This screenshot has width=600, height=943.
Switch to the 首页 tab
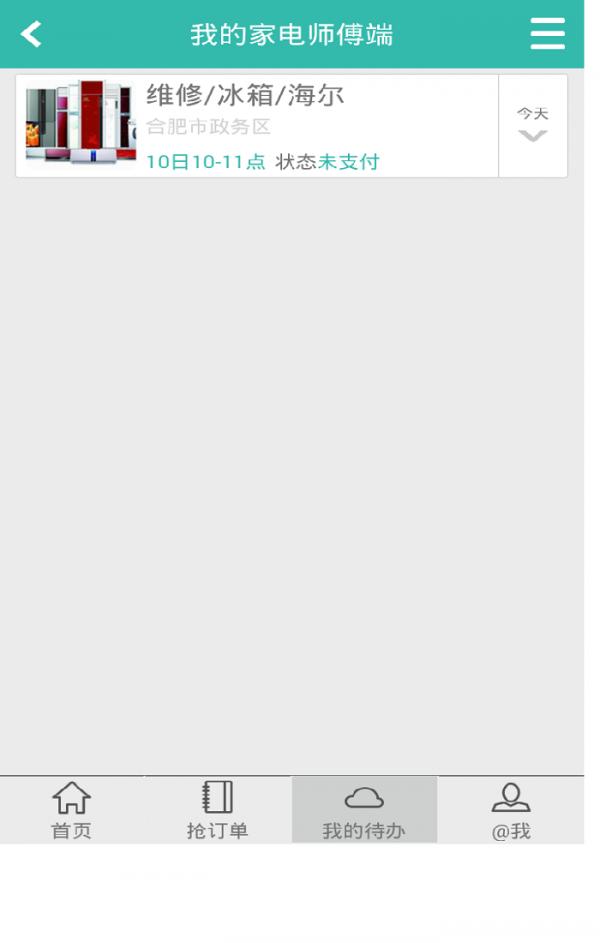click(71, 810)
